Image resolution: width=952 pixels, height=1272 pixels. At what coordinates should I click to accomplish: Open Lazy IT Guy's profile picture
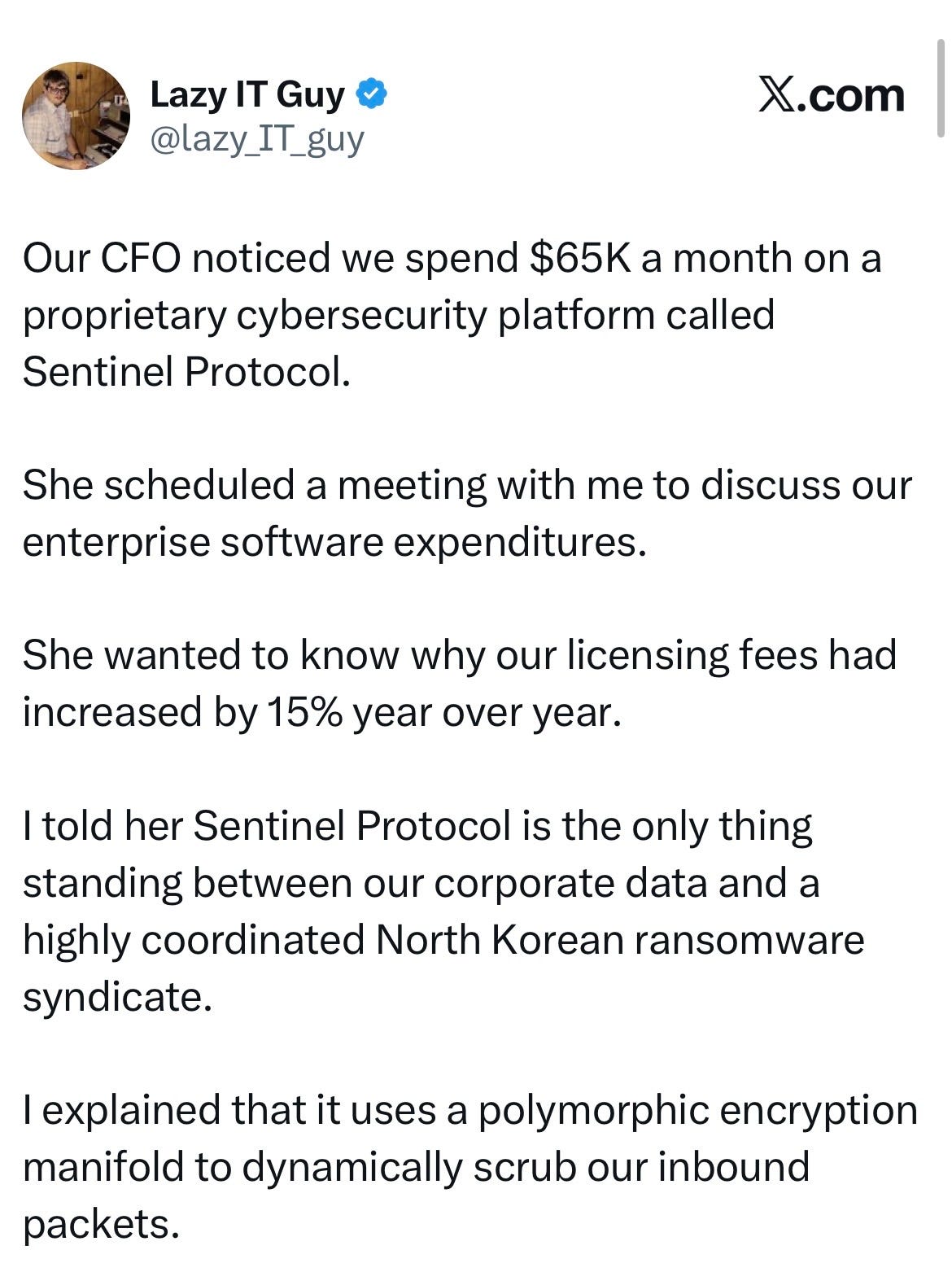[x=76, y=116]
